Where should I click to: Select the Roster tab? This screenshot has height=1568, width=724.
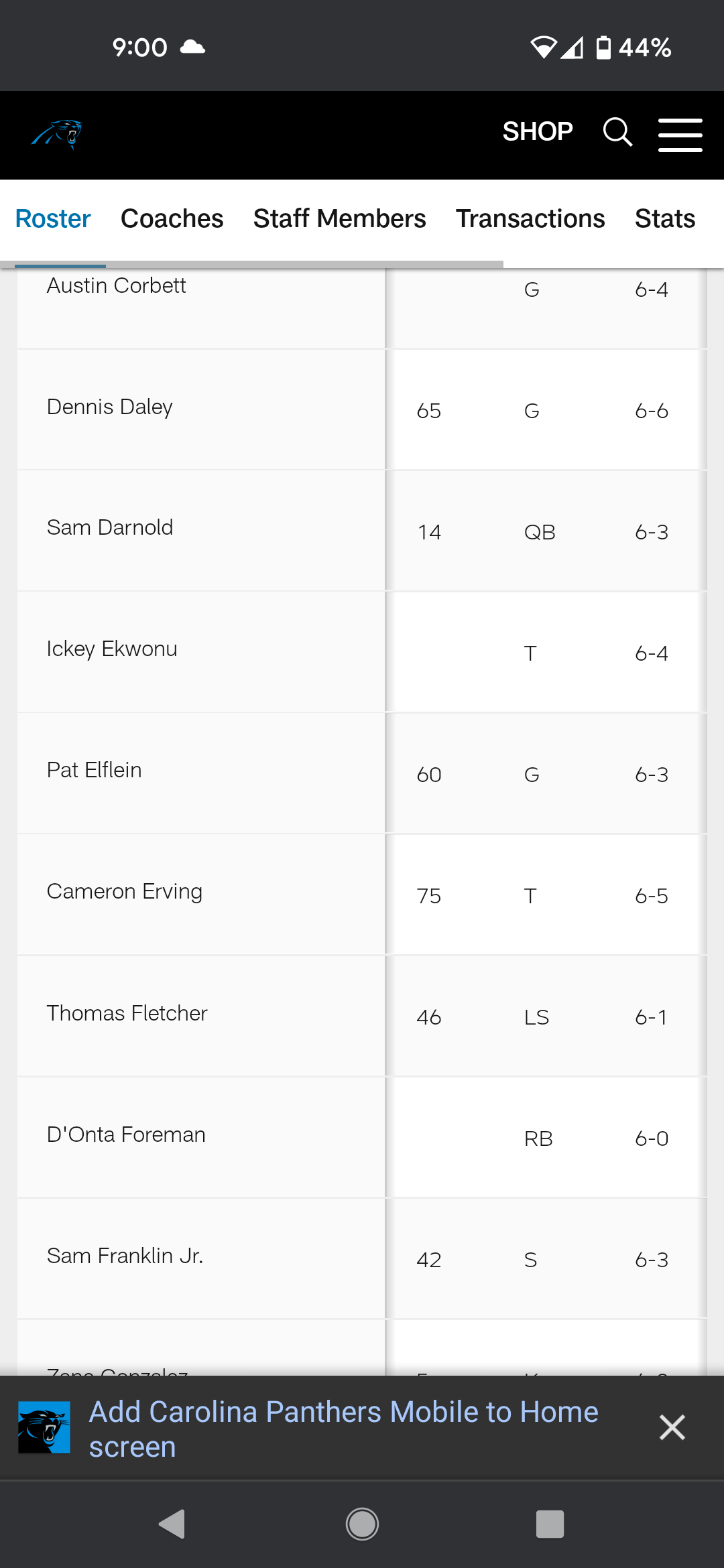point(53,218)
